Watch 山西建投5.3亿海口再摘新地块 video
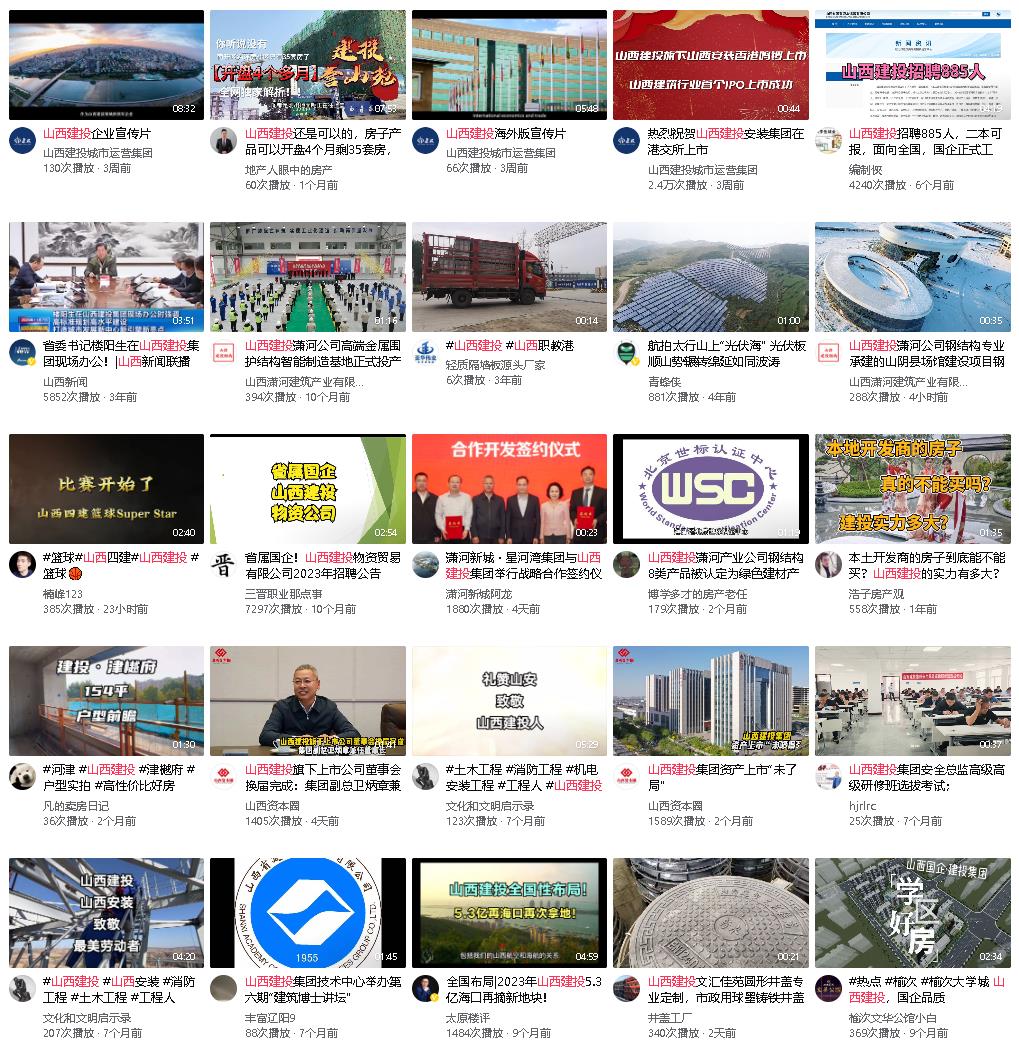 pyautogui.click(x=509, y=913)
